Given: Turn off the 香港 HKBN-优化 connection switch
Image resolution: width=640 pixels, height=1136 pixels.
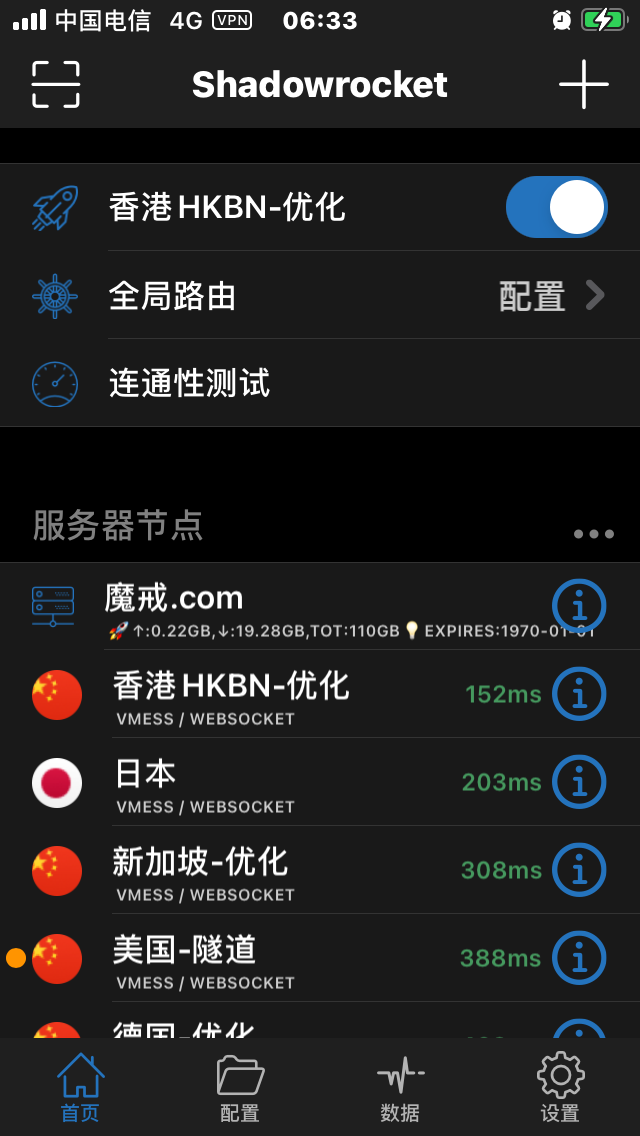Looking at the screenshot, I should (x=556, y=207).
